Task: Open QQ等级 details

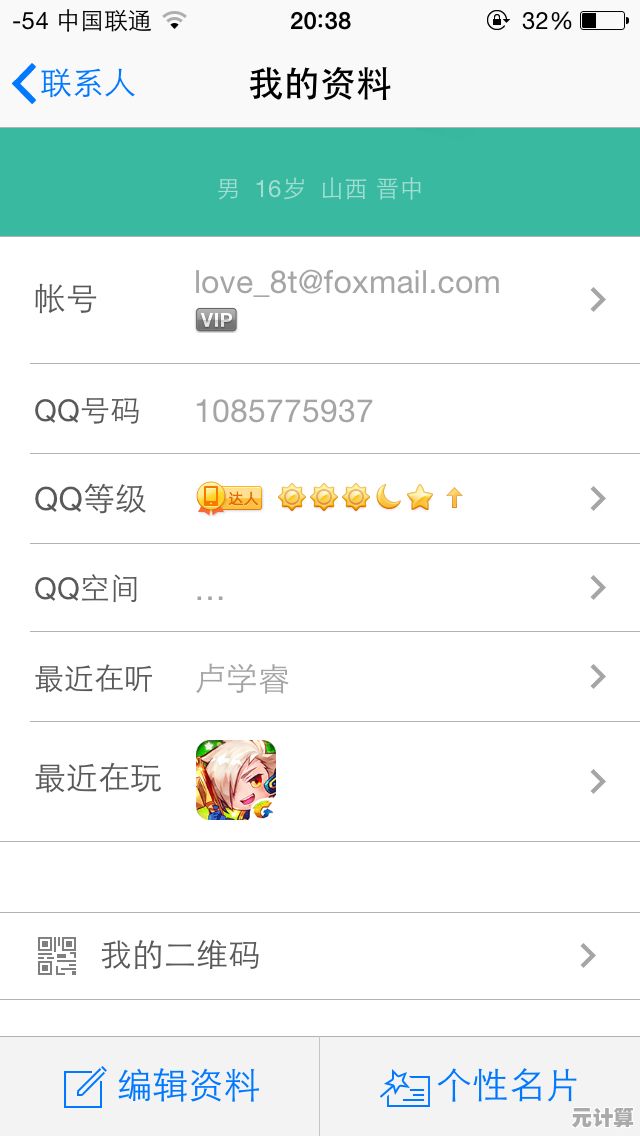Action: 320,498
